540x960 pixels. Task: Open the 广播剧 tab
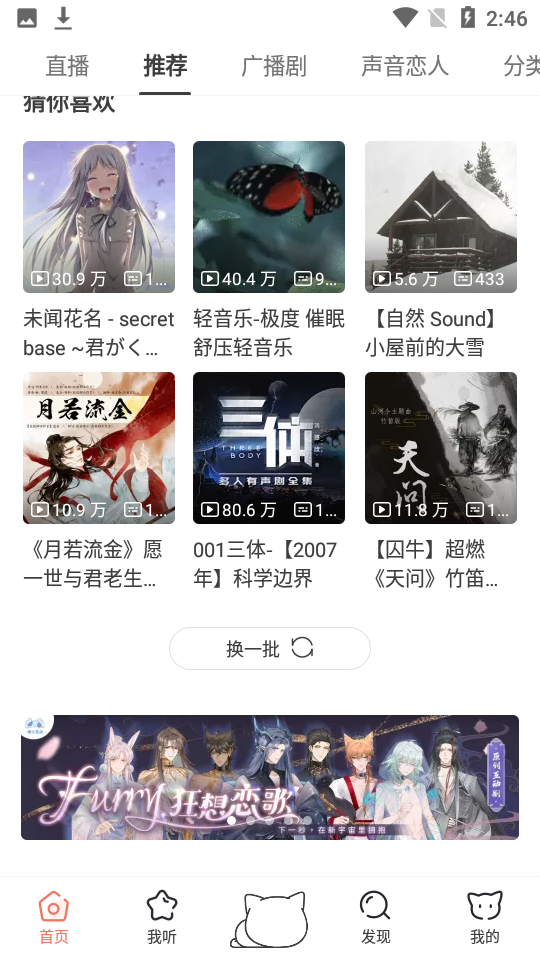point(274,66)
